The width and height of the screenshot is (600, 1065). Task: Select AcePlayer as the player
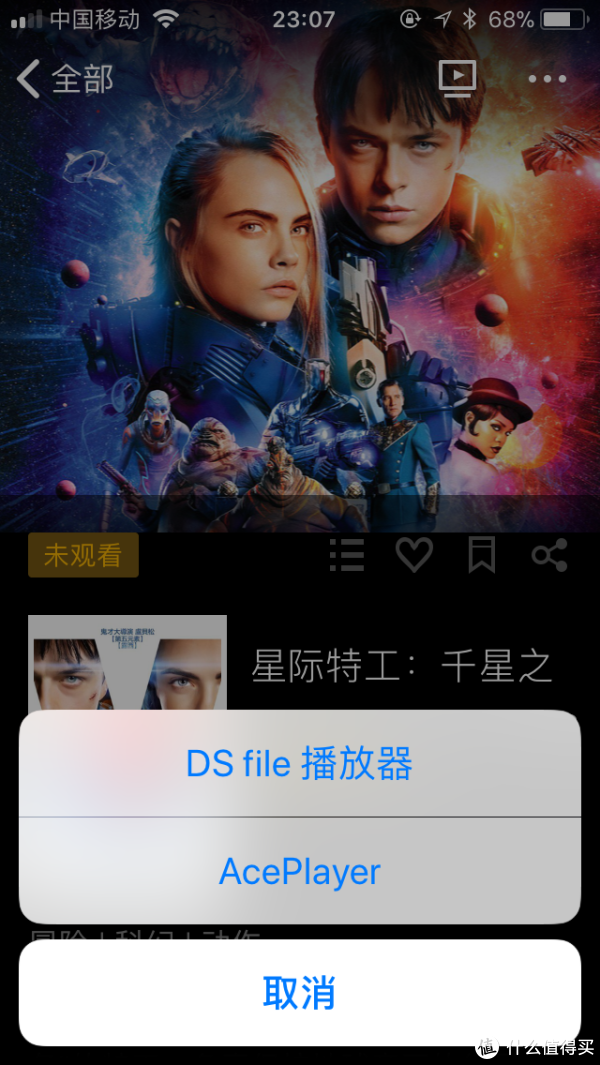pyautogui.click(x=300, y=871)
